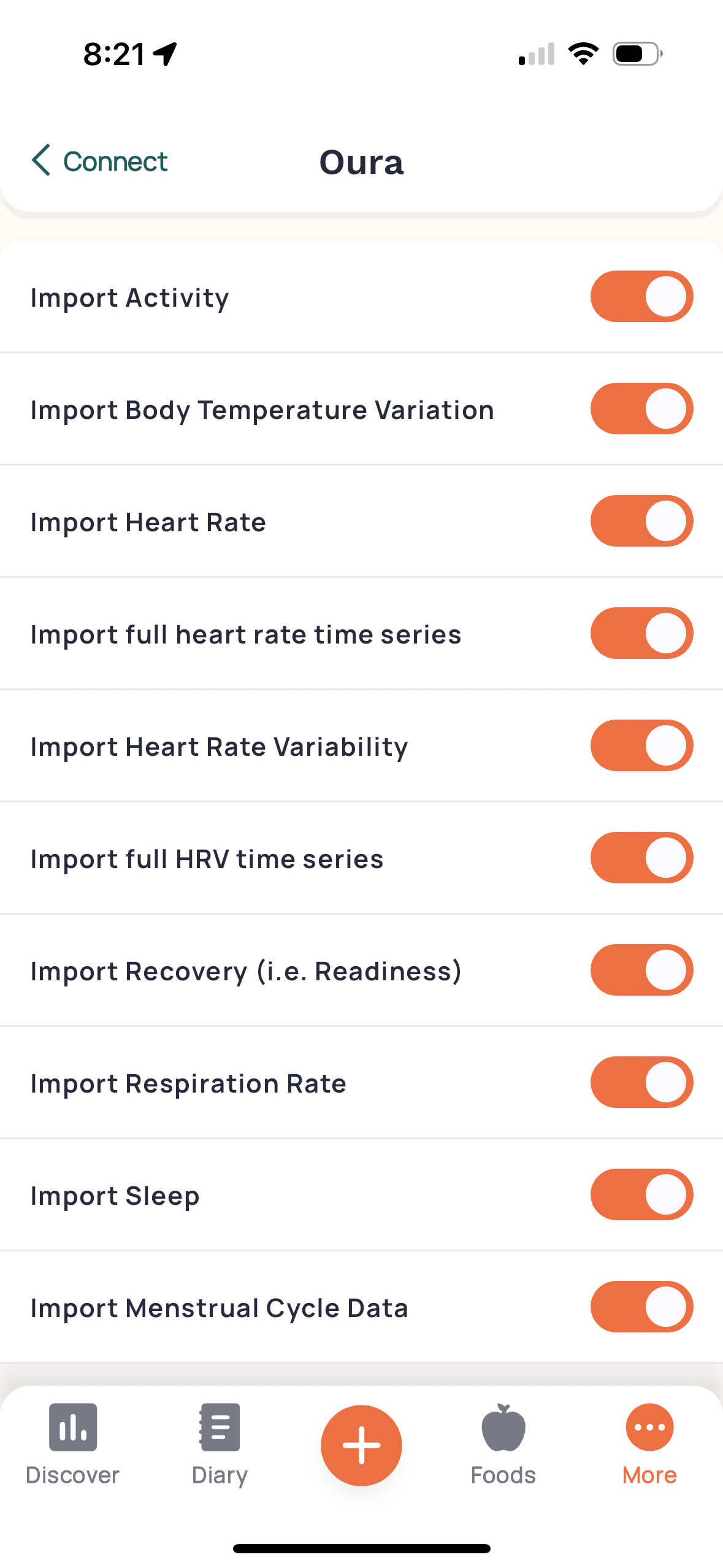Disable the Import Sleep switch
This screenshot has height=1568, width=723.
(x=640, y=1194)
